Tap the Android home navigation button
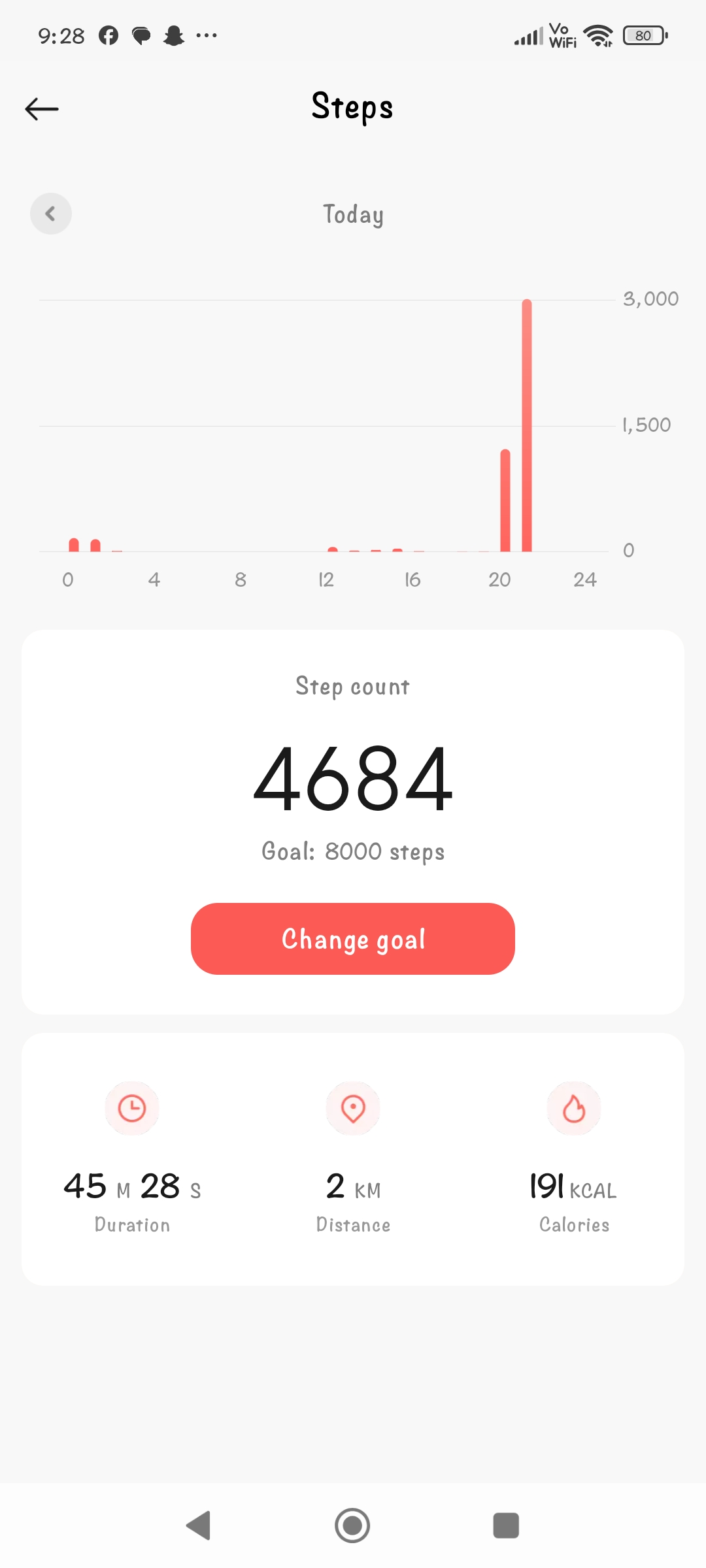The width and height of the screenshot is (706, 1568). [353, 1526]
